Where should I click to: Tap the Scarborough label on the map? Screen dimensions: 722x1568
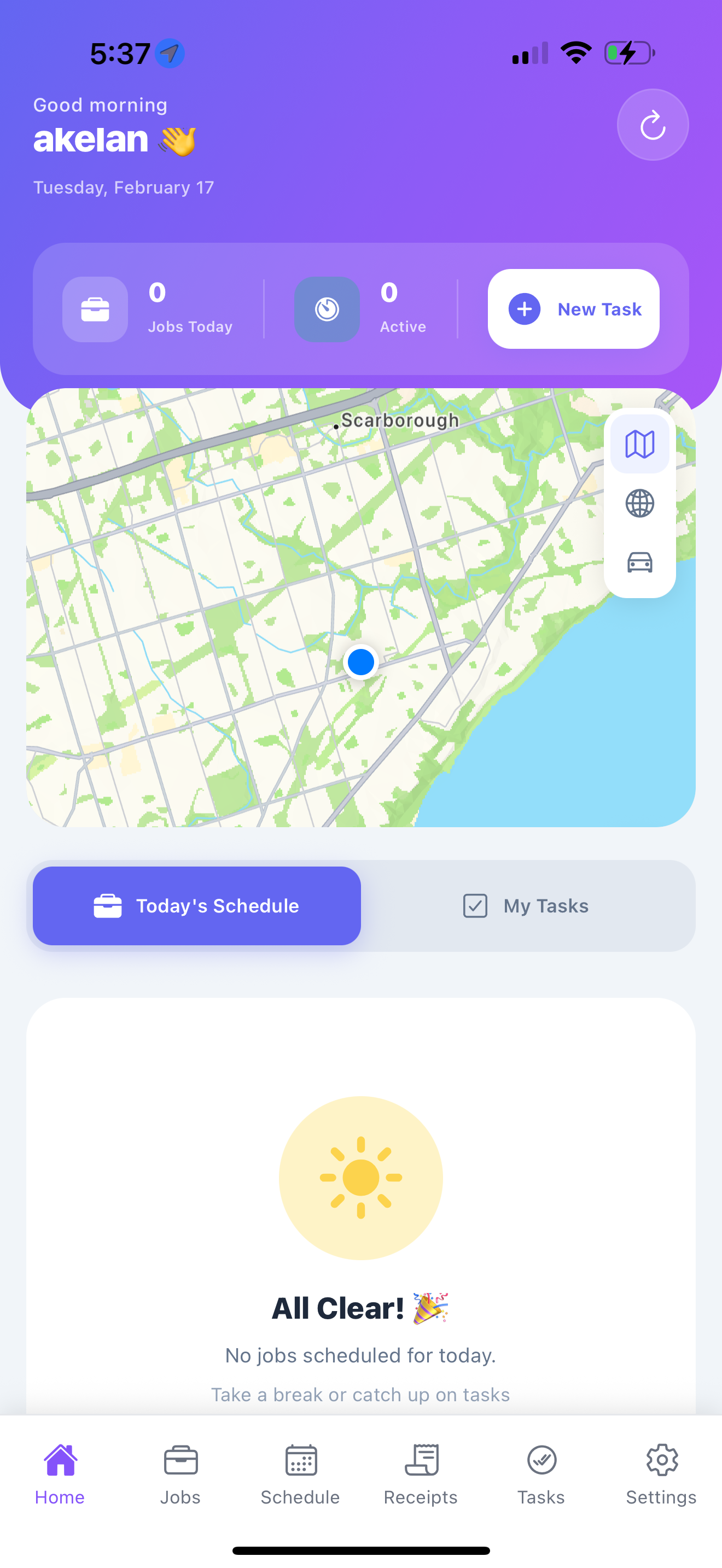(400, 420)
